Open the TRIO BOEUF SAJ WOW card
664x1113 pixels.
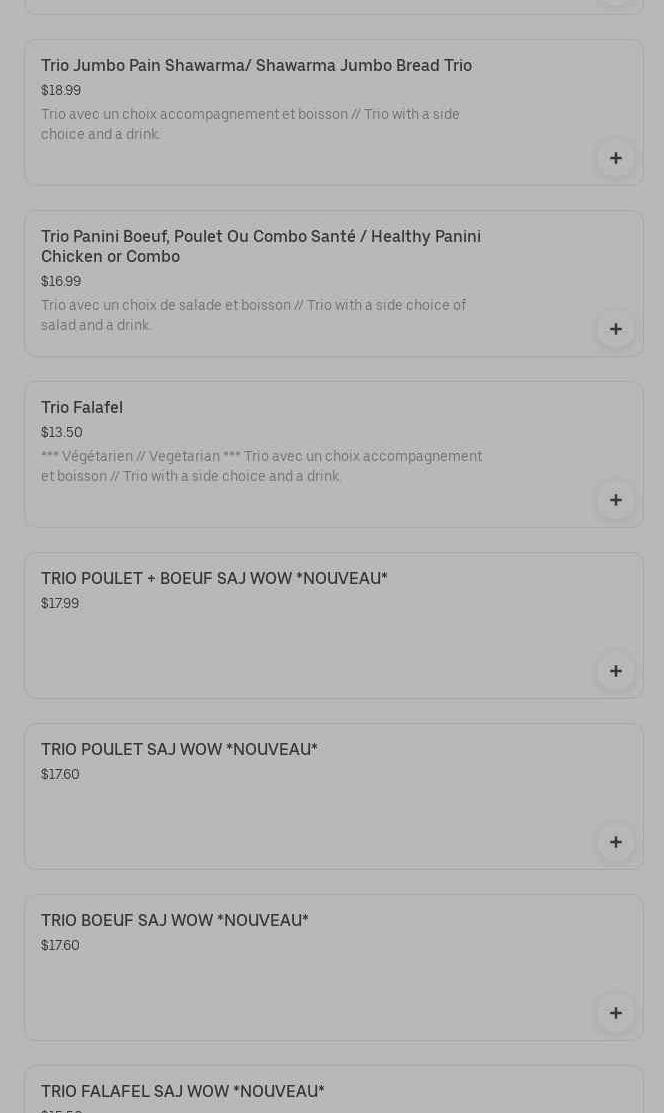pyautogui.click(x=334, y=967)
